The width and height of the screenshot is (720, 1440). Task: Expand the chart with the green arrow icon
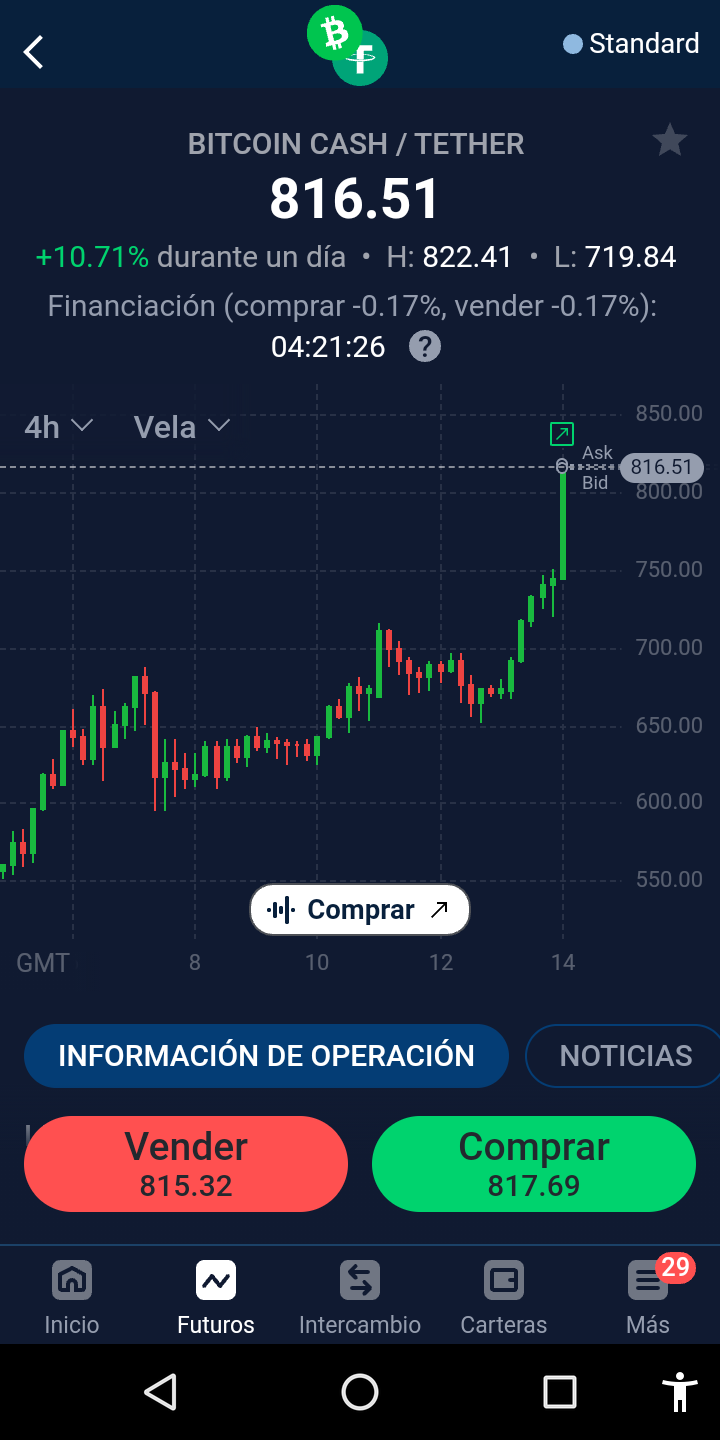[x=562, y=434]
